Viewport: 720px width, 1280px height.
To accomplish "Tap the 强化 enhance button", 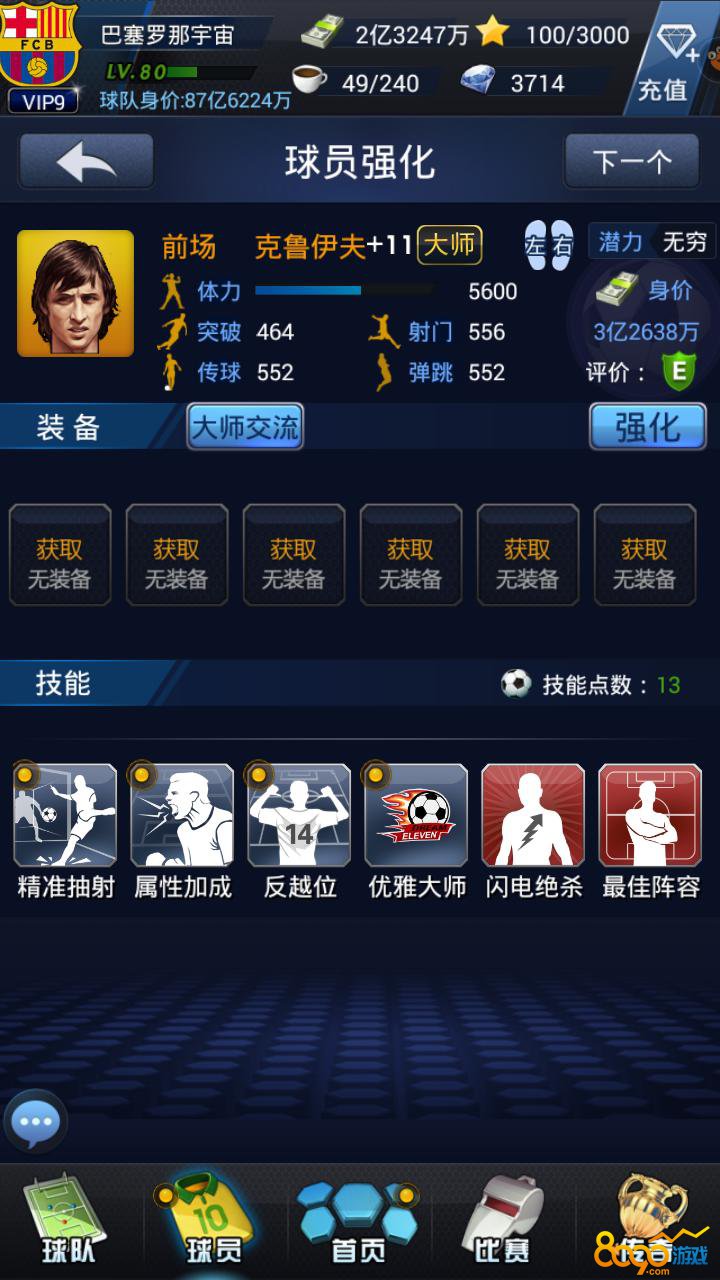I will [x=647, y=428].
